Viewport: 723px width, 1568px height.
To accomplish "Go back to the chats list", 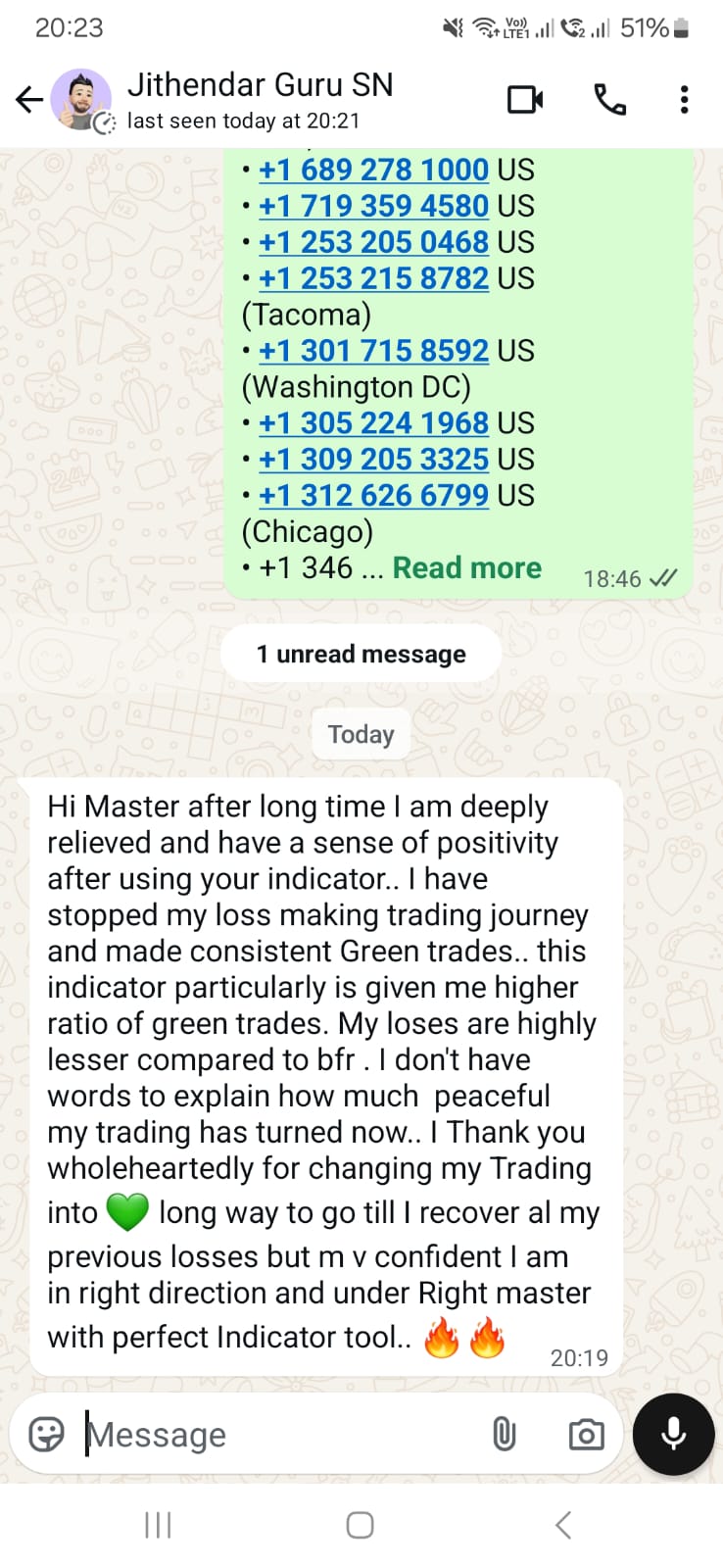I will pos(29,99).
